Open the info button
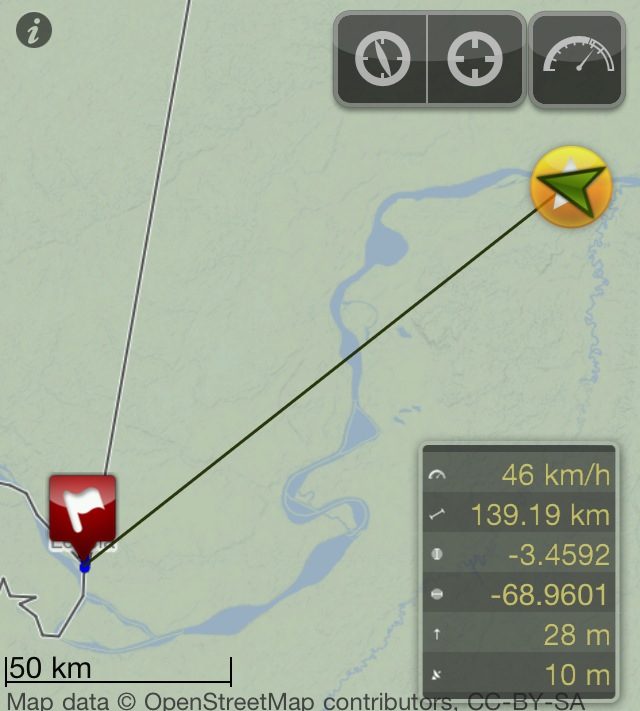 pyautogui.click(x=35, y=32)
